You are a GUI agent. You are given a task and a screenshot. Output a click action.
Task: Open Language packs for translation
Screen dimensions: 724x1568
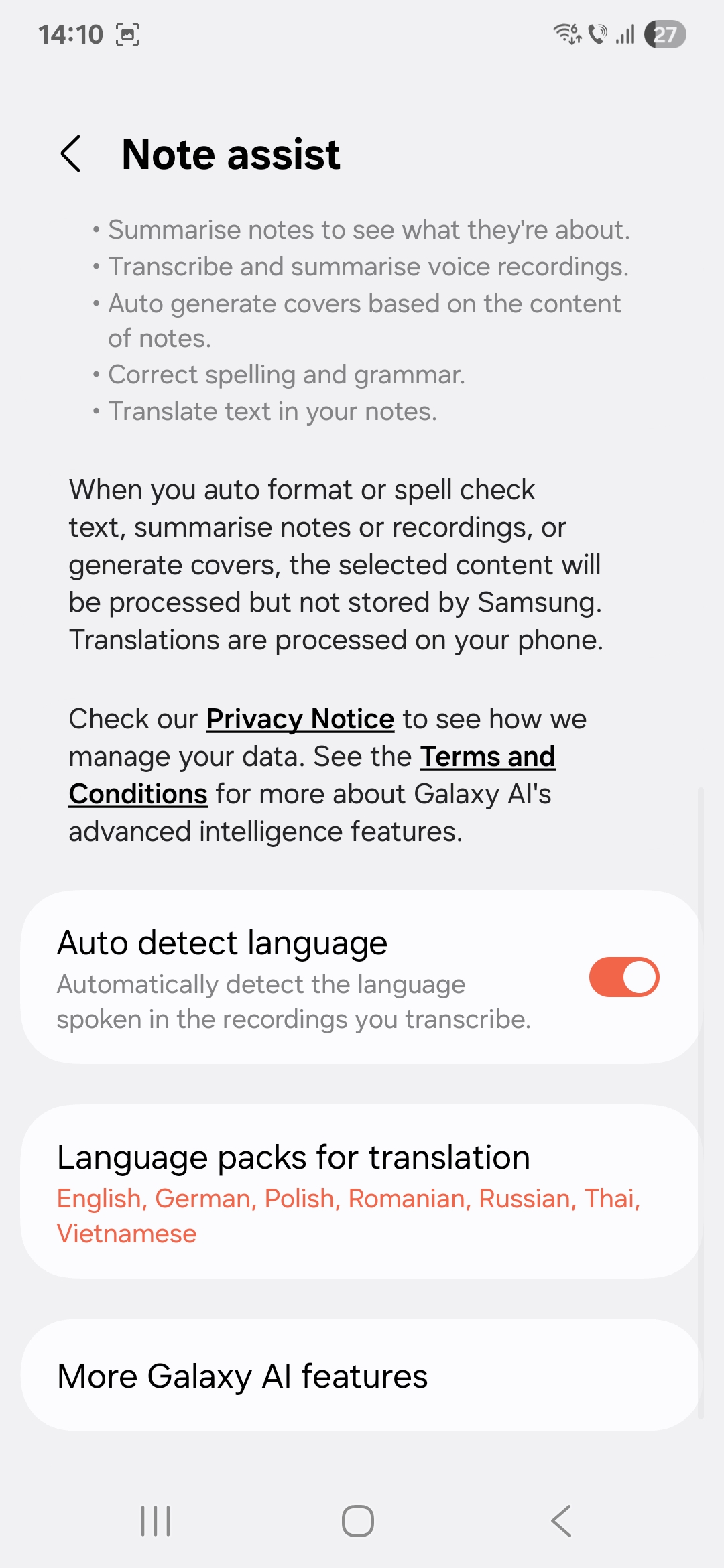pos(361,1191)
